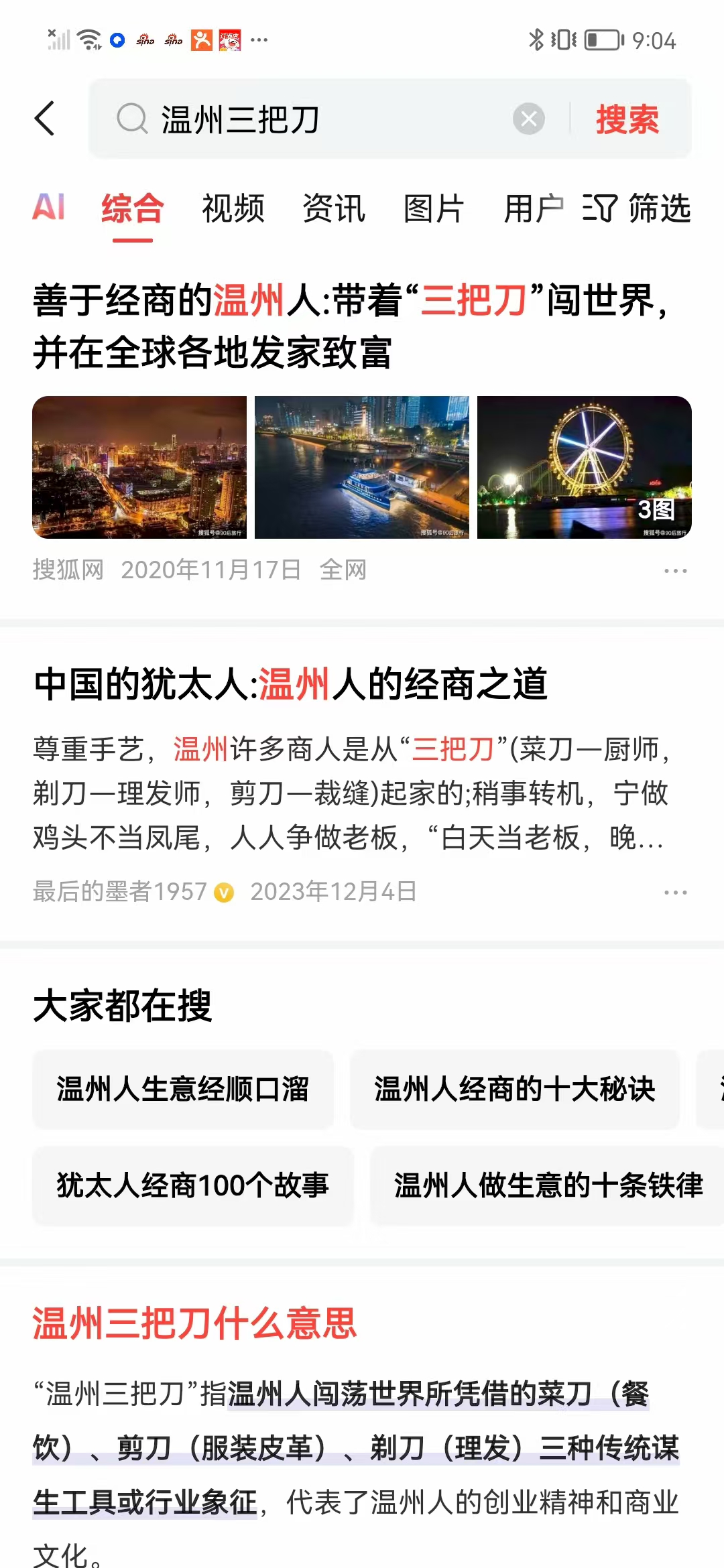The height and width of the screenshot is (1568, 724).
Task: Switch to the 图片 tab
Action: point(433,208)
